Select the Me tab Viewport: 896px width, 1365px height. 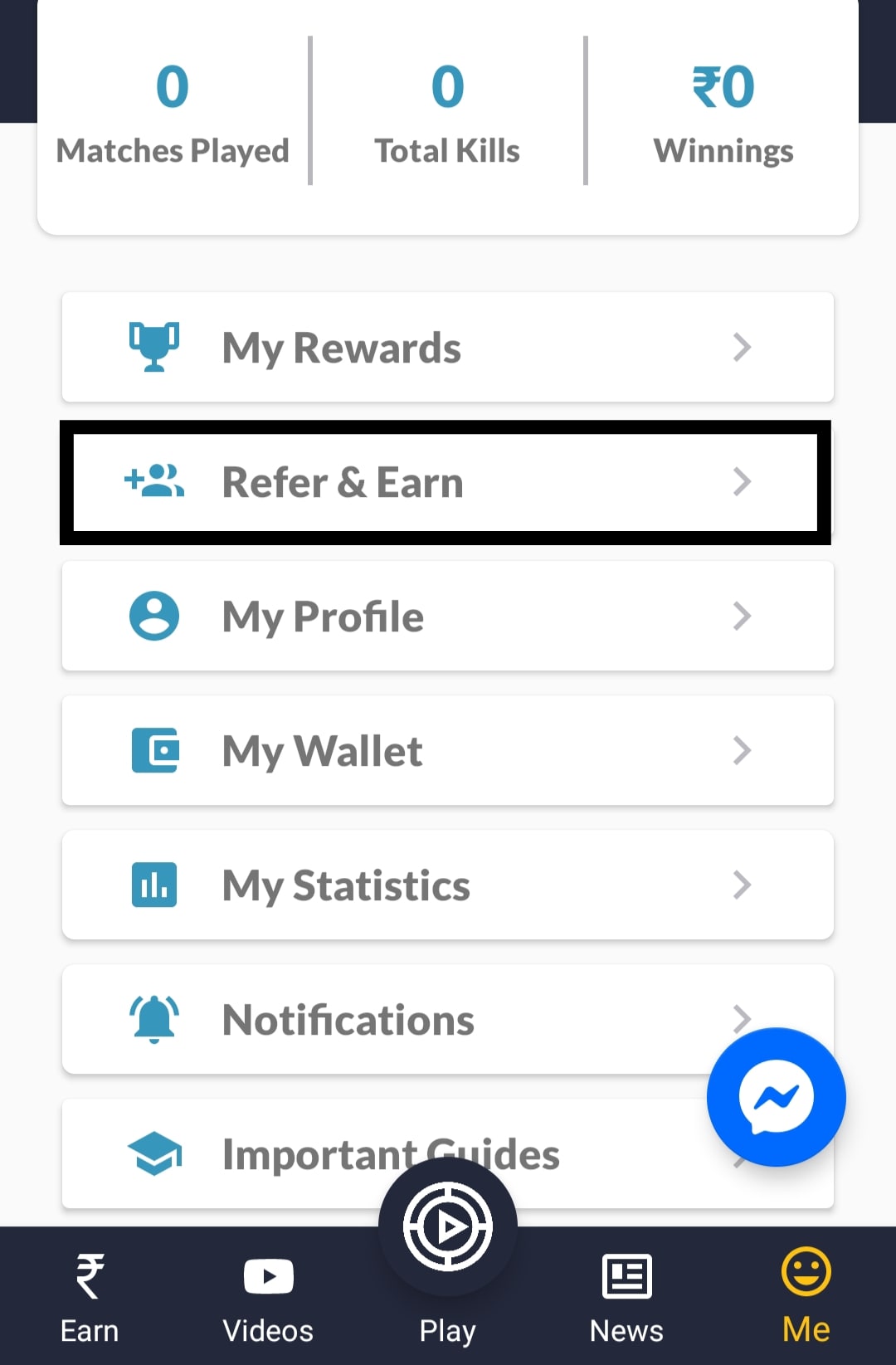click(806, 1298)
